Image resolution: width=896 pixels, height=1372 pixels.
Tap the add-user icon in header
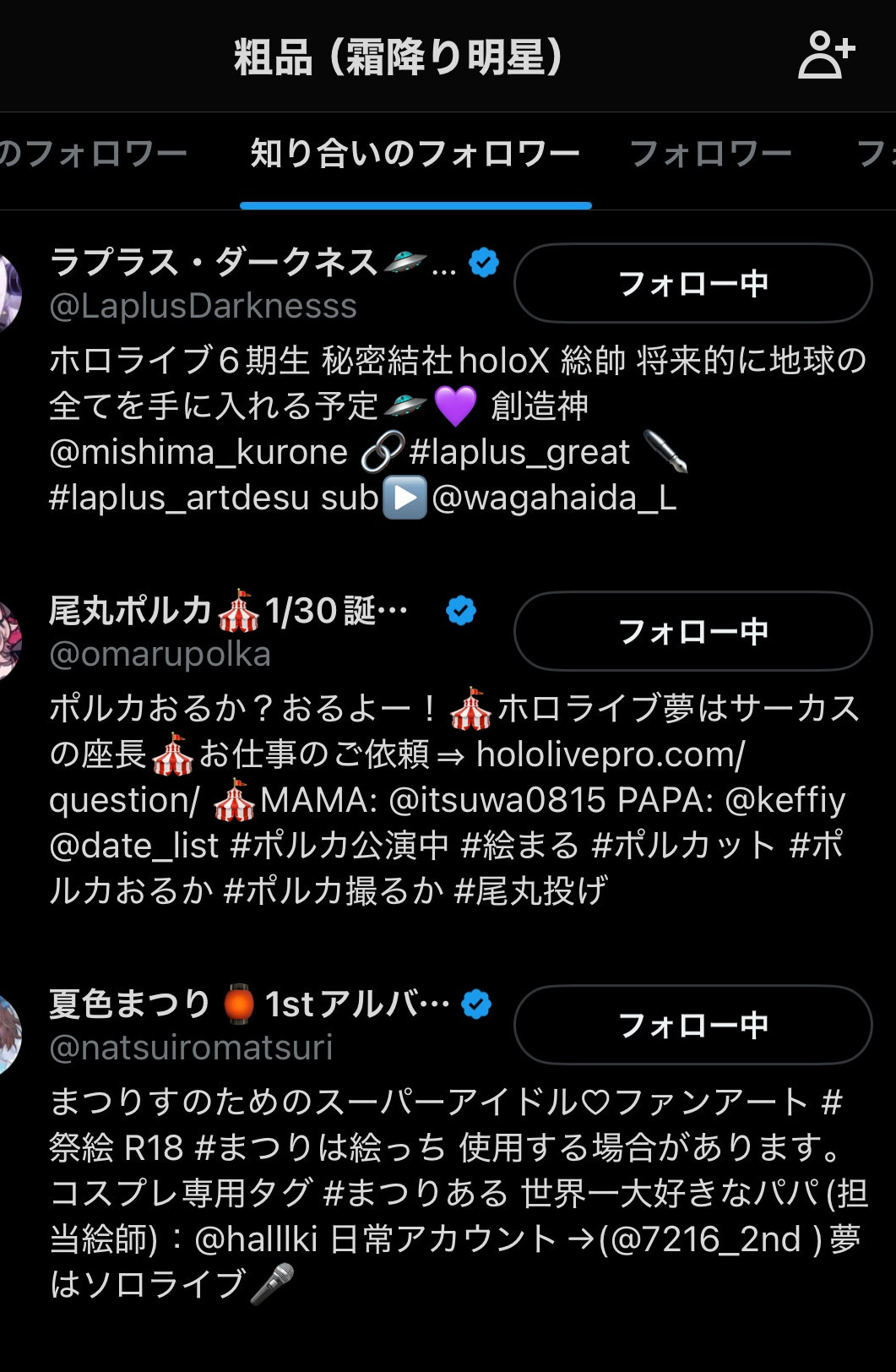pos(825,56)
